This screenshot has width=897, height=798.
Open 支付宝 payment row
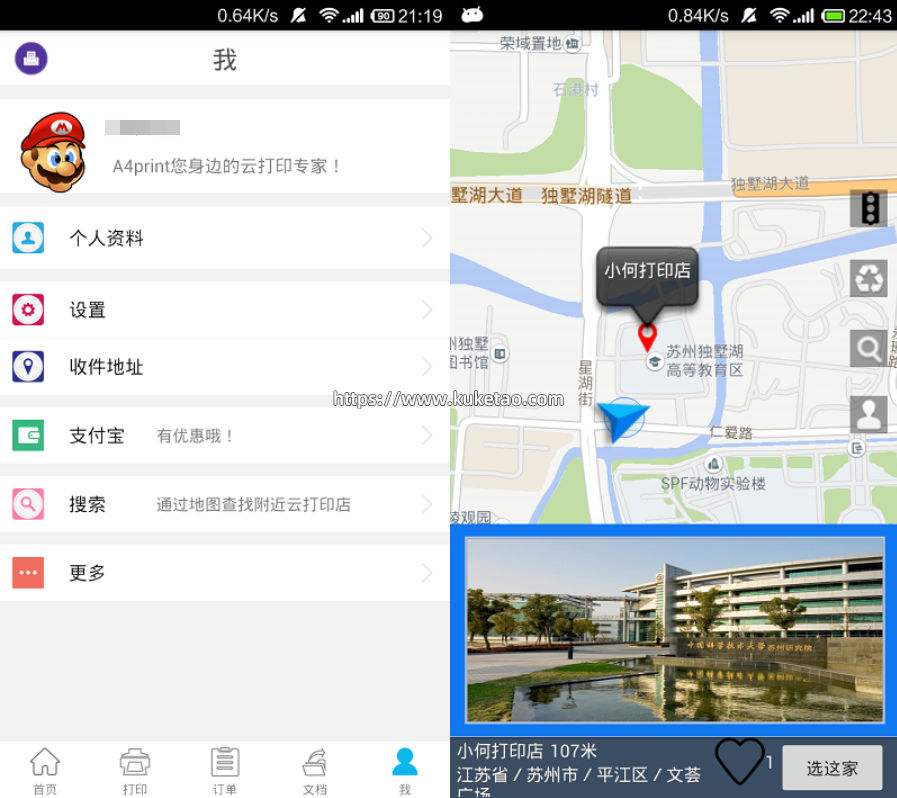click(x=224, y=436)
